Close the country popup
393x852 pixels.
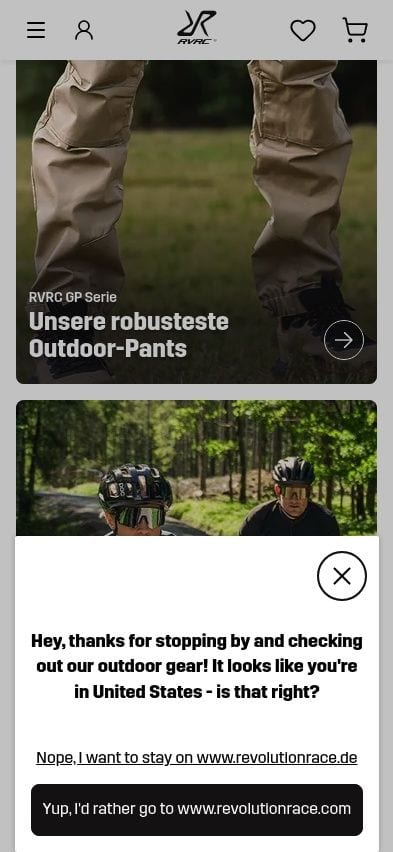coord(342,576)
